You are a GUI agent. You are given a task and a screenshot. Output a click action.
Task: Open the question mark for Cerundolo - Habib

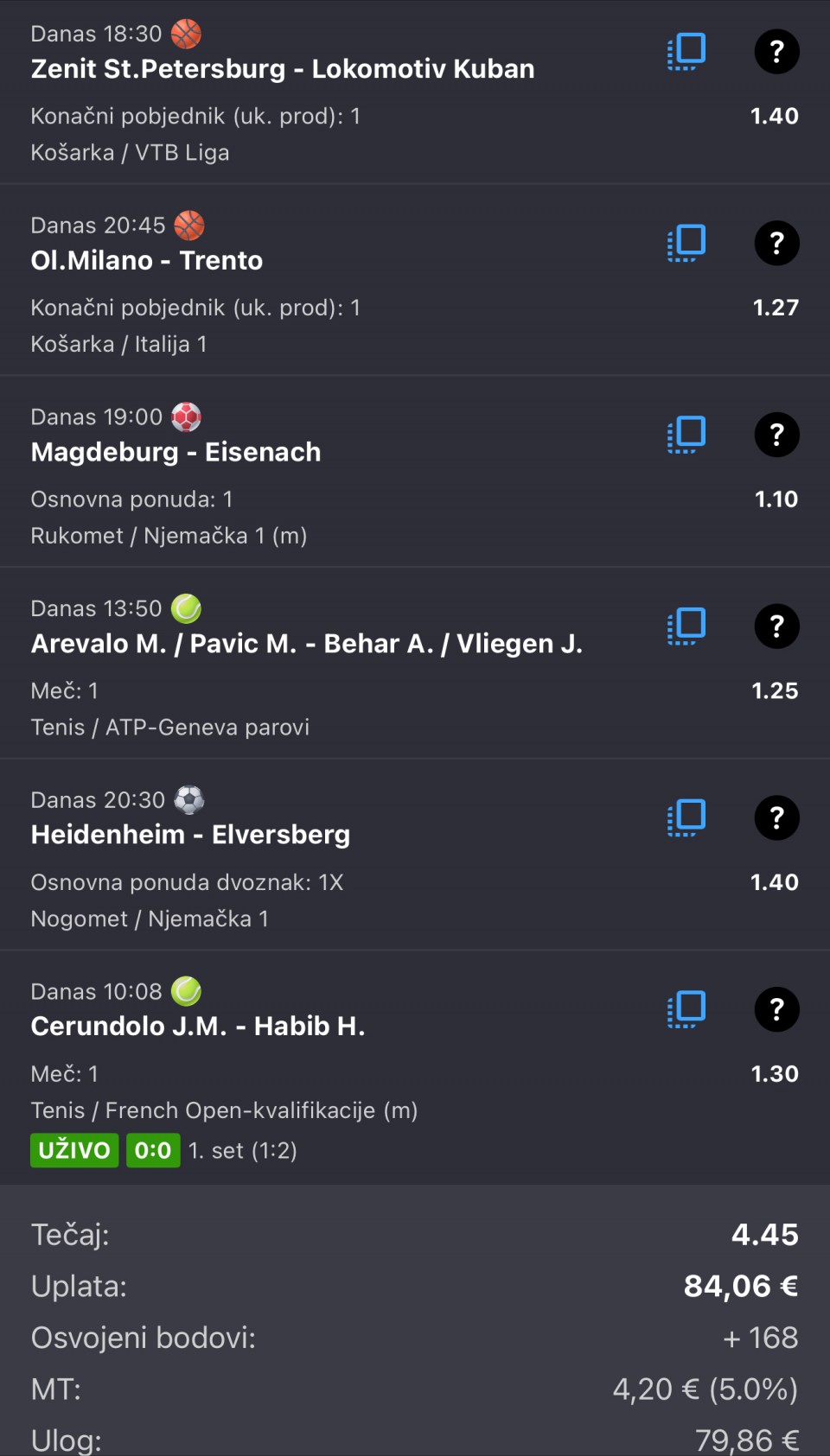[x=776, y=1009]
